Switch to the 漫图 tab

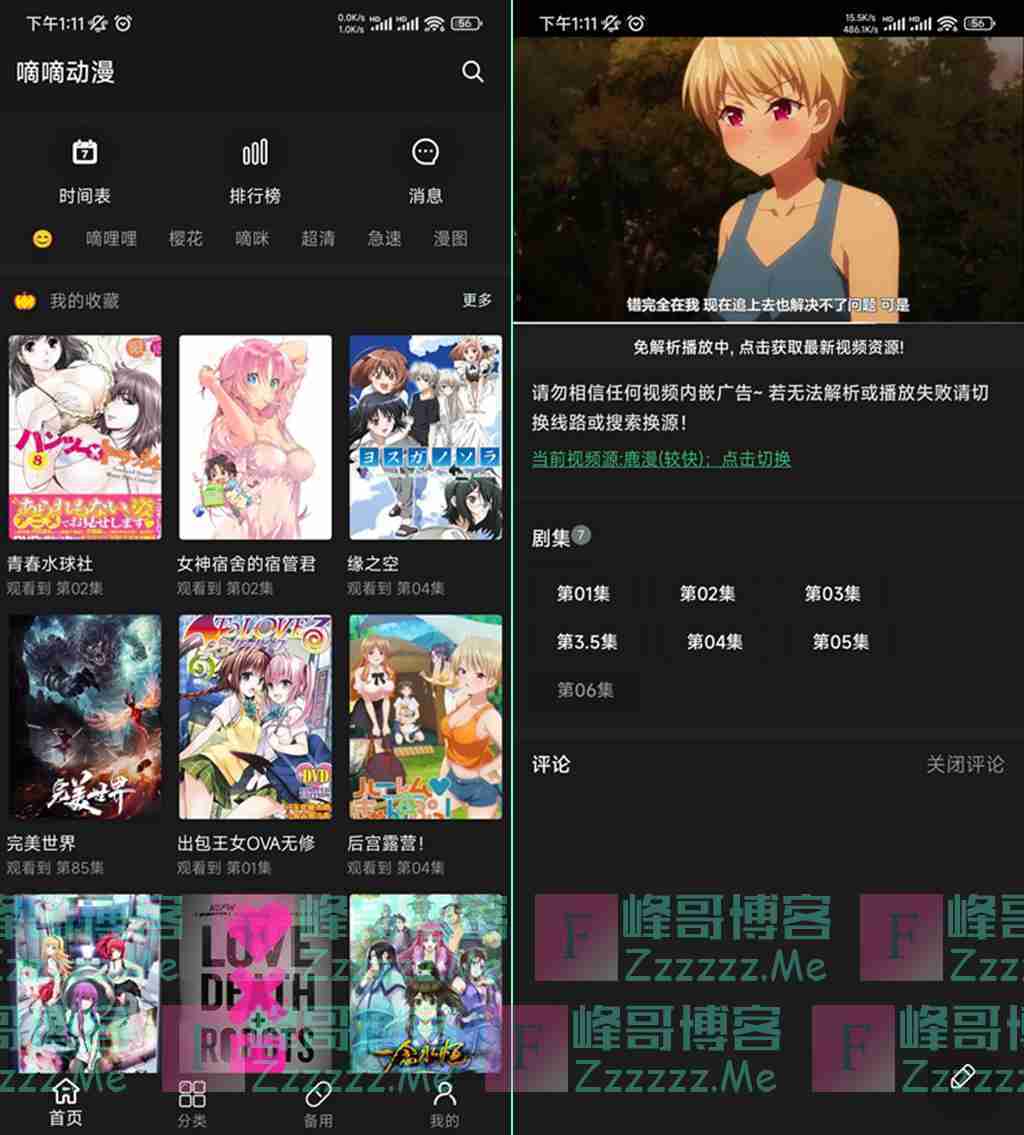[450, 239]
